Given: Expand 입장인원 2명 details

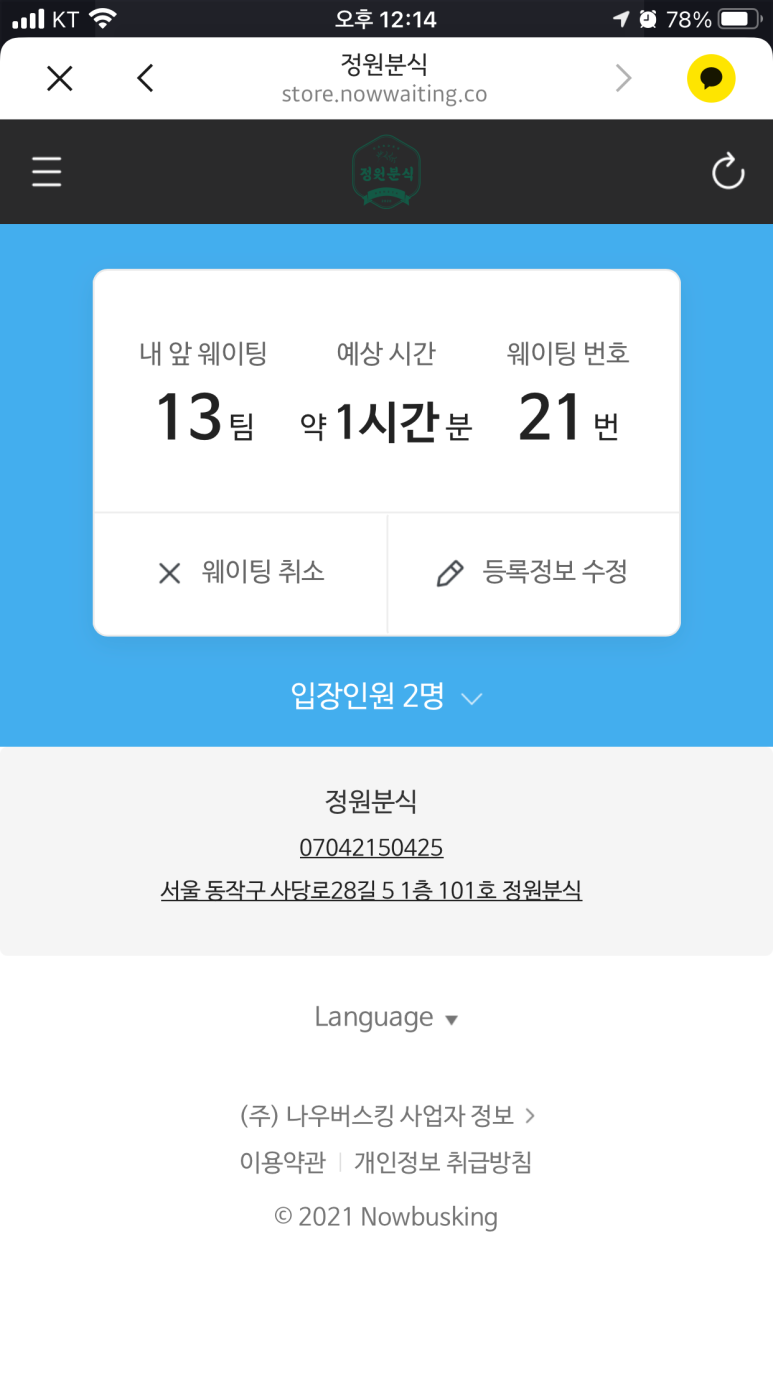Looking at the screenshot, I should (x=386, y=697).
